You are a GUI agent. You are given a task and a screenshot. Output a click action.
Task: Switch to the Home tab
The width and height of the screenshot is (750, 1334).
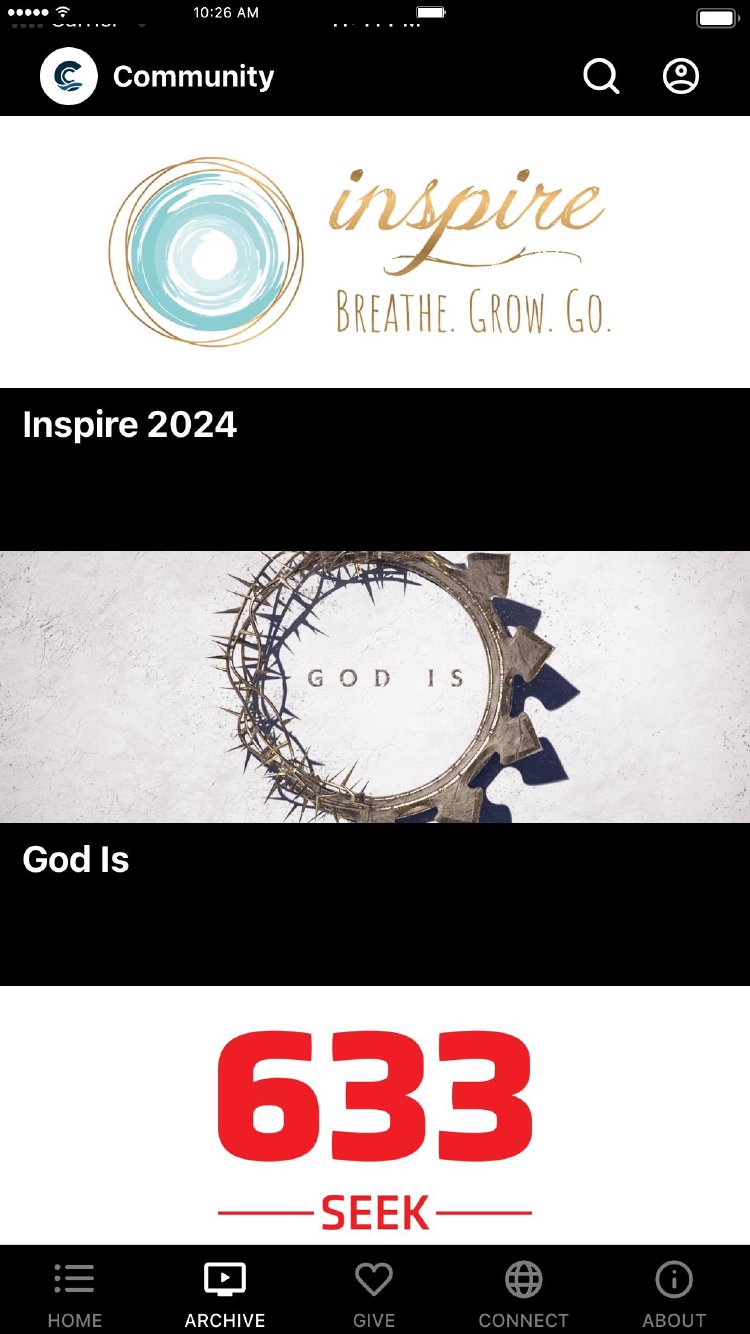[x=75, y=1294]
